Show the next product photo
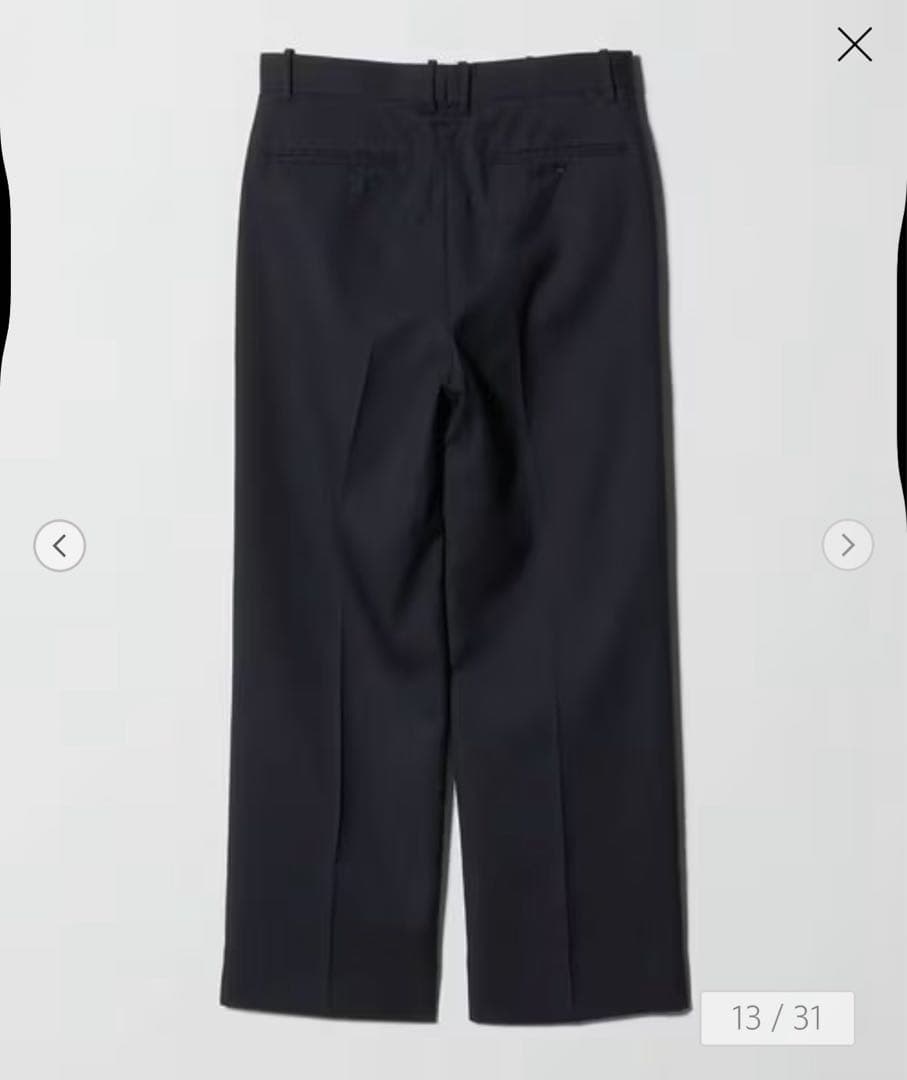The image size is (907, 1080). (x=847, y=546)
